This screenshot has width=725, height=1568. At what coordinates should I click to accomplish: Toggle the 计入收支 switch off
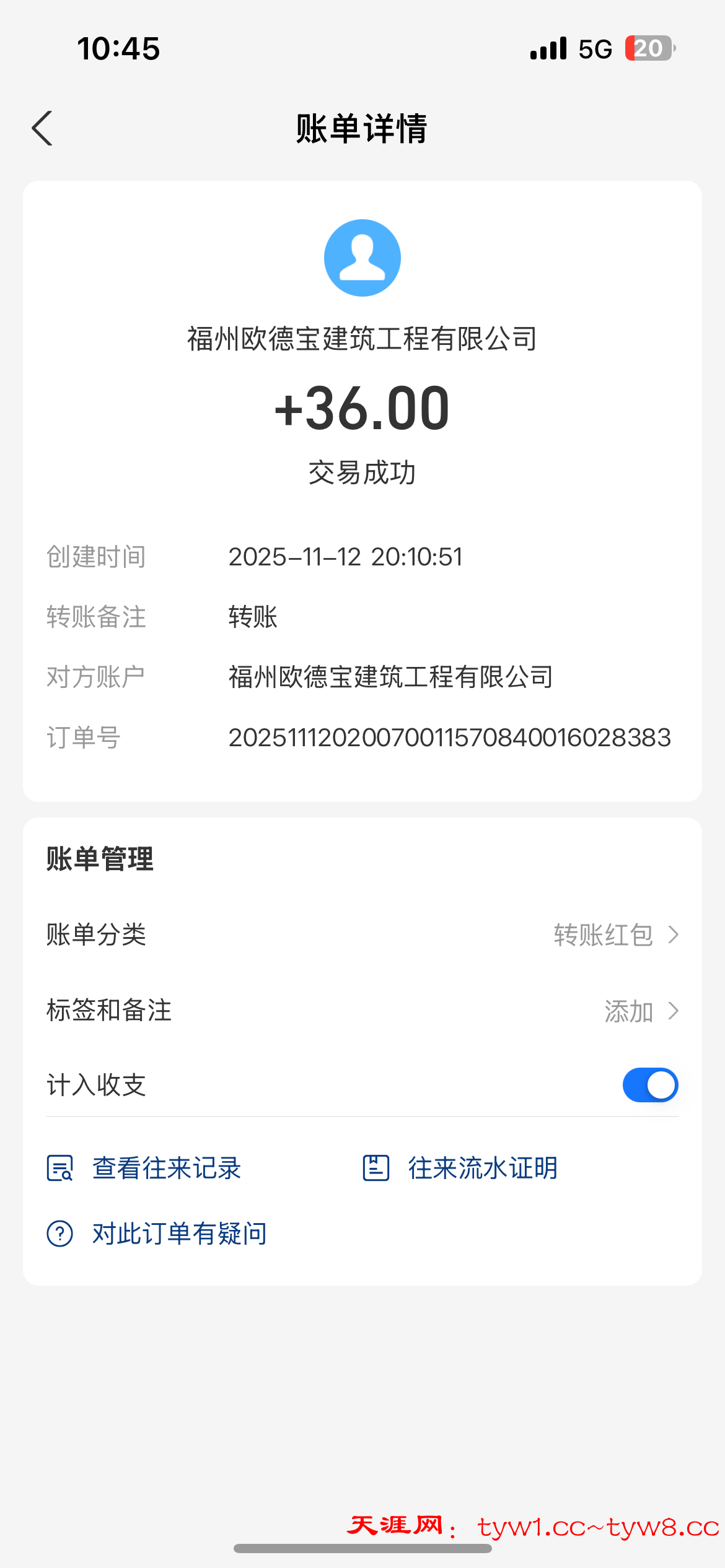coord(650,1085)
